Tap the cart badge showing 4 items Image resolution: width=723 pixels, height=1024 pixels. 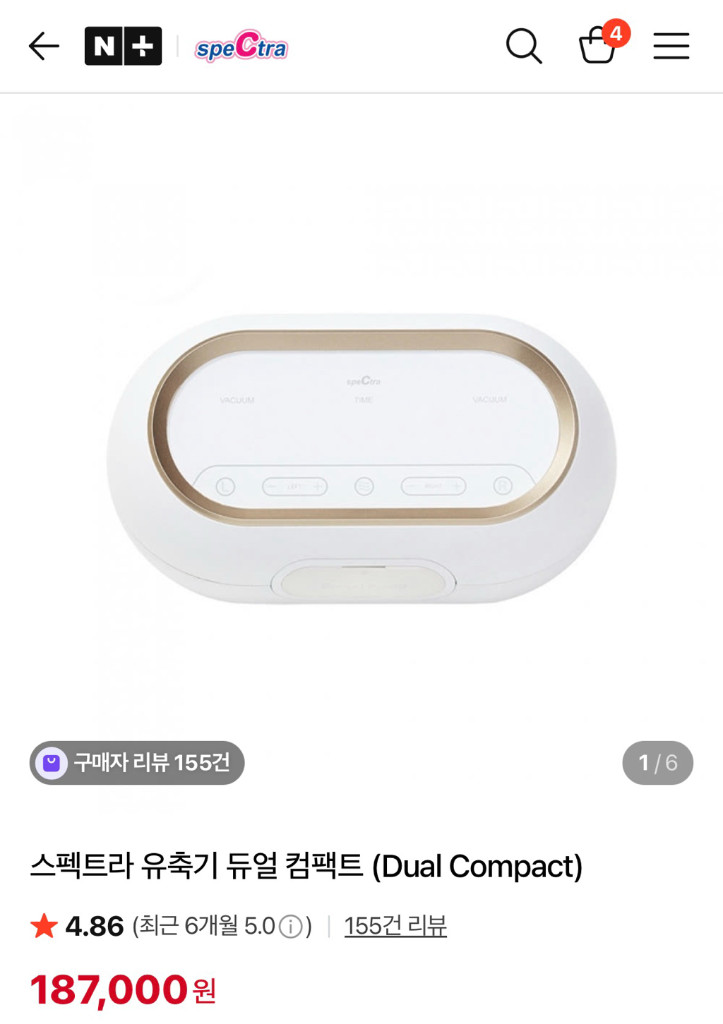click(617, 33)
